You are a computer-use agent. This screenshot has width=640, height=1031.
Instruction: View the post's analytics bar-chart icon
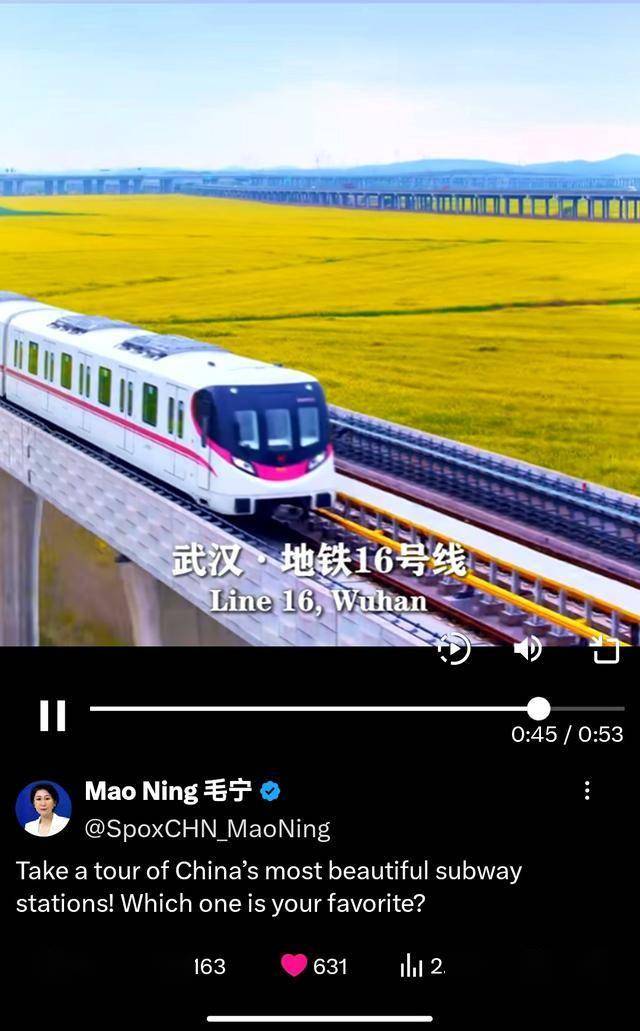point(411,965)
